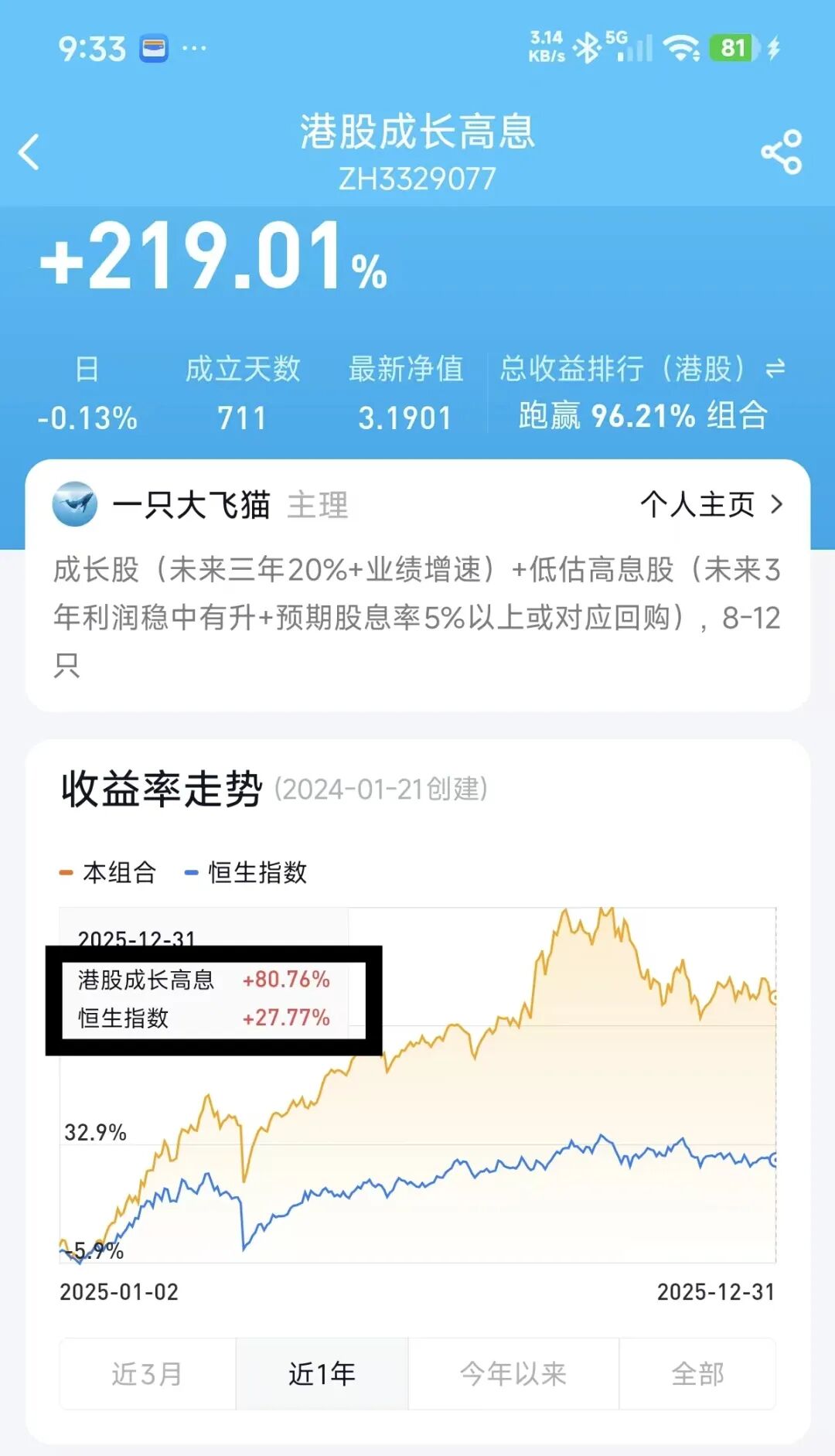835x1456 pixels.
Task: Select the 近1年 time range
Action: [x=322, y=1374]
